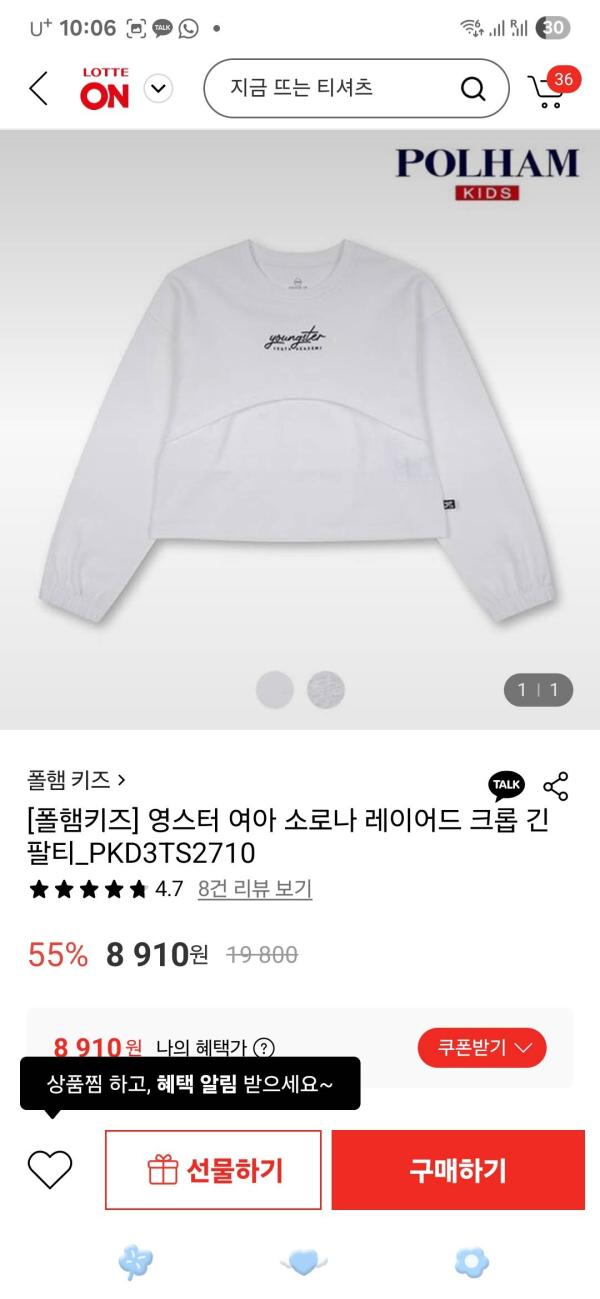Go back with the top arrow
600x1299 pixels.
click(38, 89)
